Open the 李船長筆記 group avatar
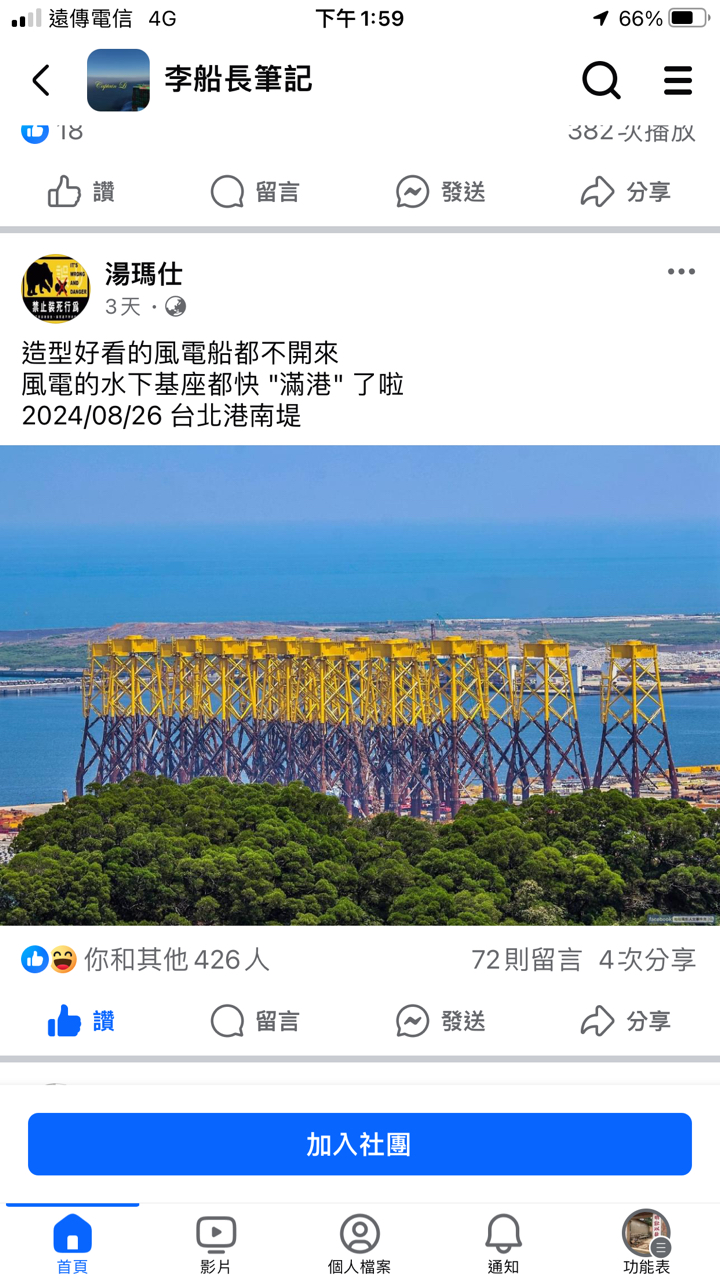Image resolution: width=720 pixels, height=1280 pixels. [118, 80]
